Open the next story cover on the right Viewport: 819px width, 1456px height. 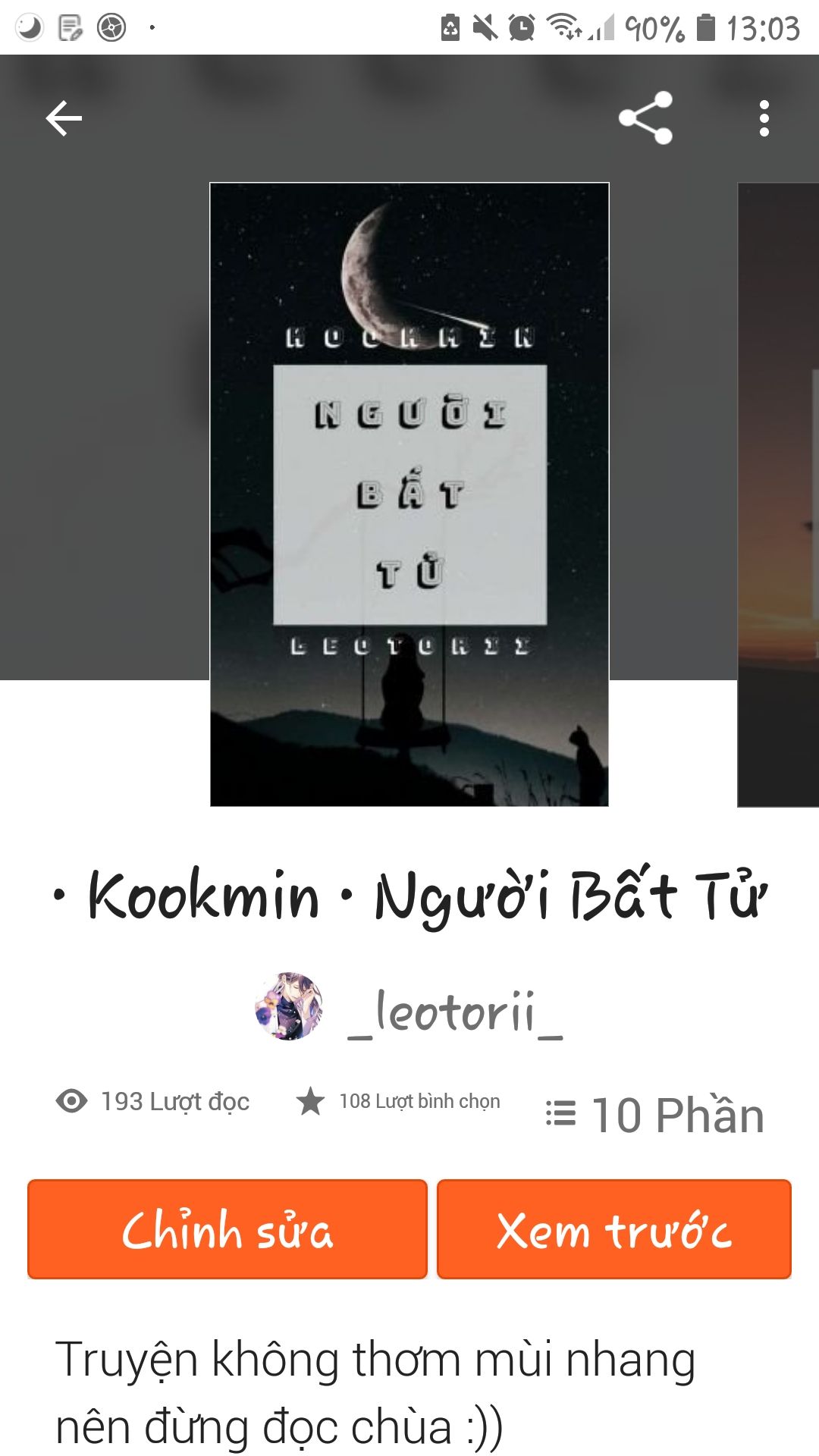pos(780,494)
